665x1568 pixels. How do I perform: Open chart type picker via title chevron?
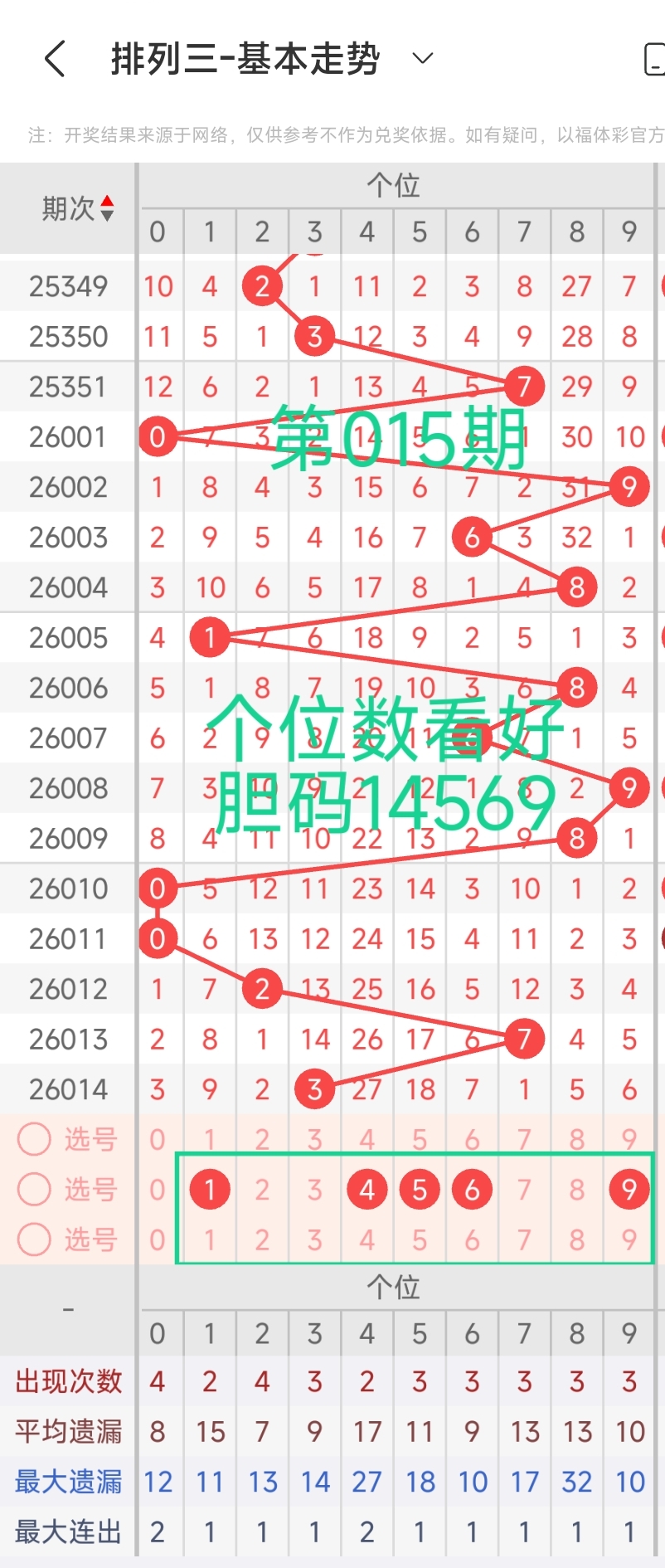pos(421,59)
